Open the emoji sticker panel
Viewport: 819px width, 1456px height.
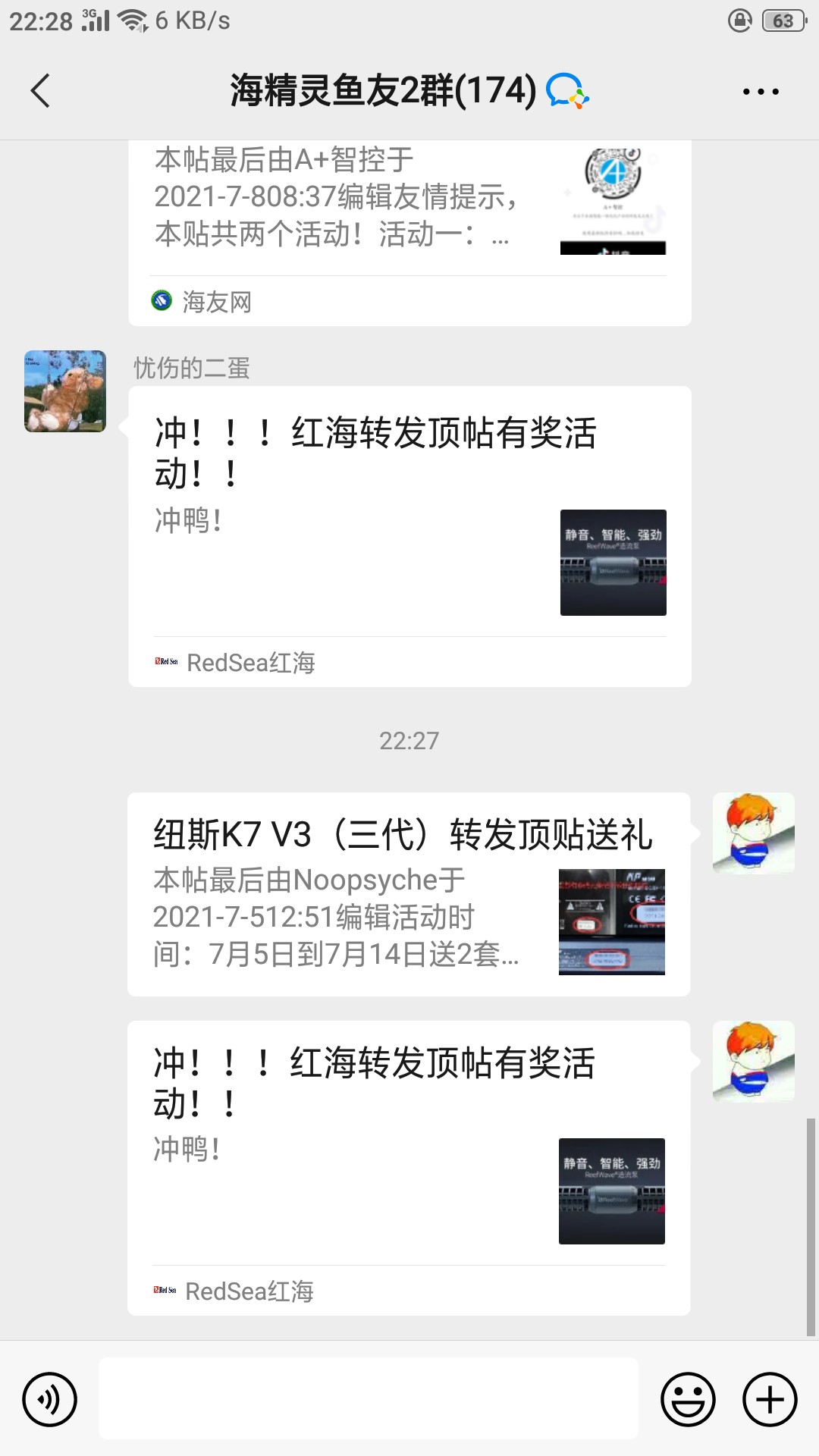(x=688, y=1399)
